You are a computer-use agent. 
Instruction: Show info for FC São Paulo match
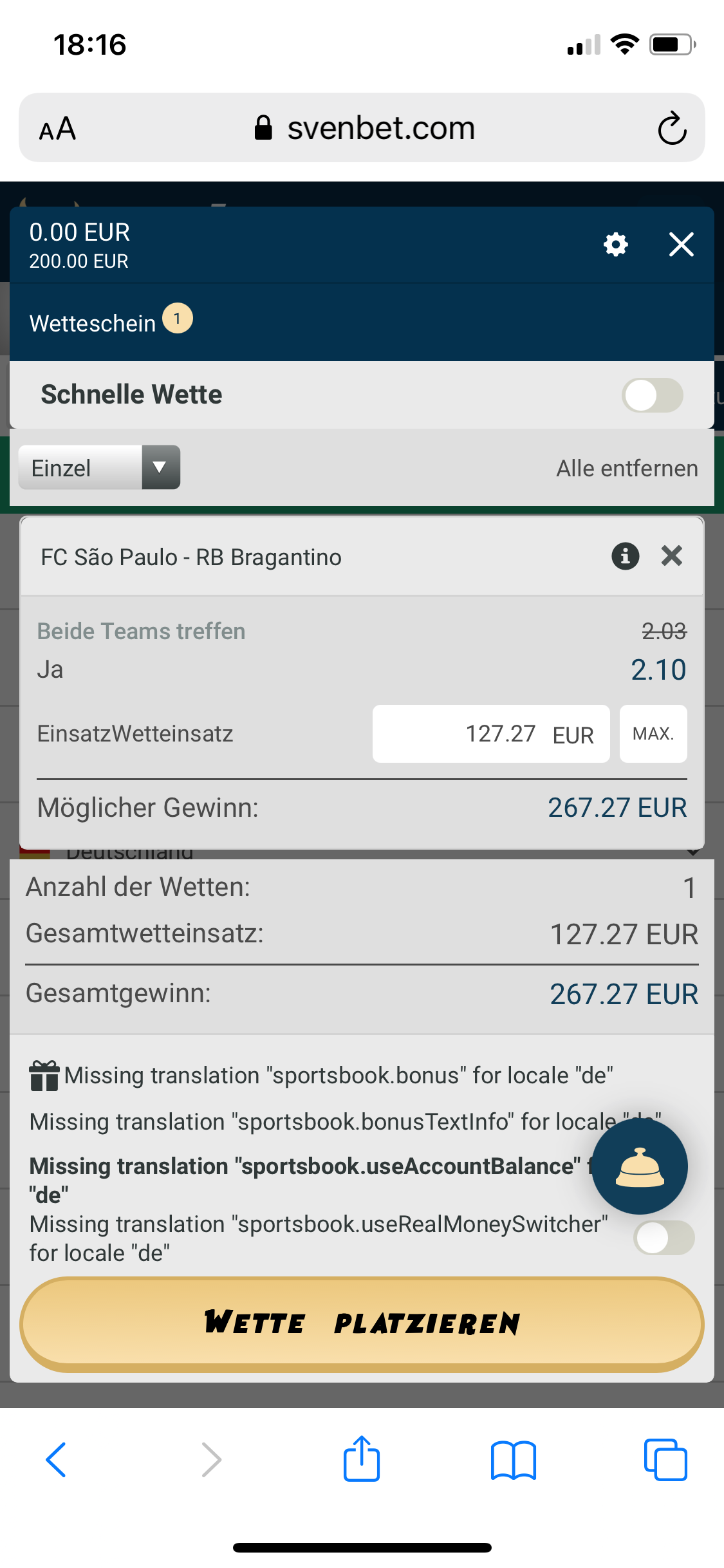625,555
